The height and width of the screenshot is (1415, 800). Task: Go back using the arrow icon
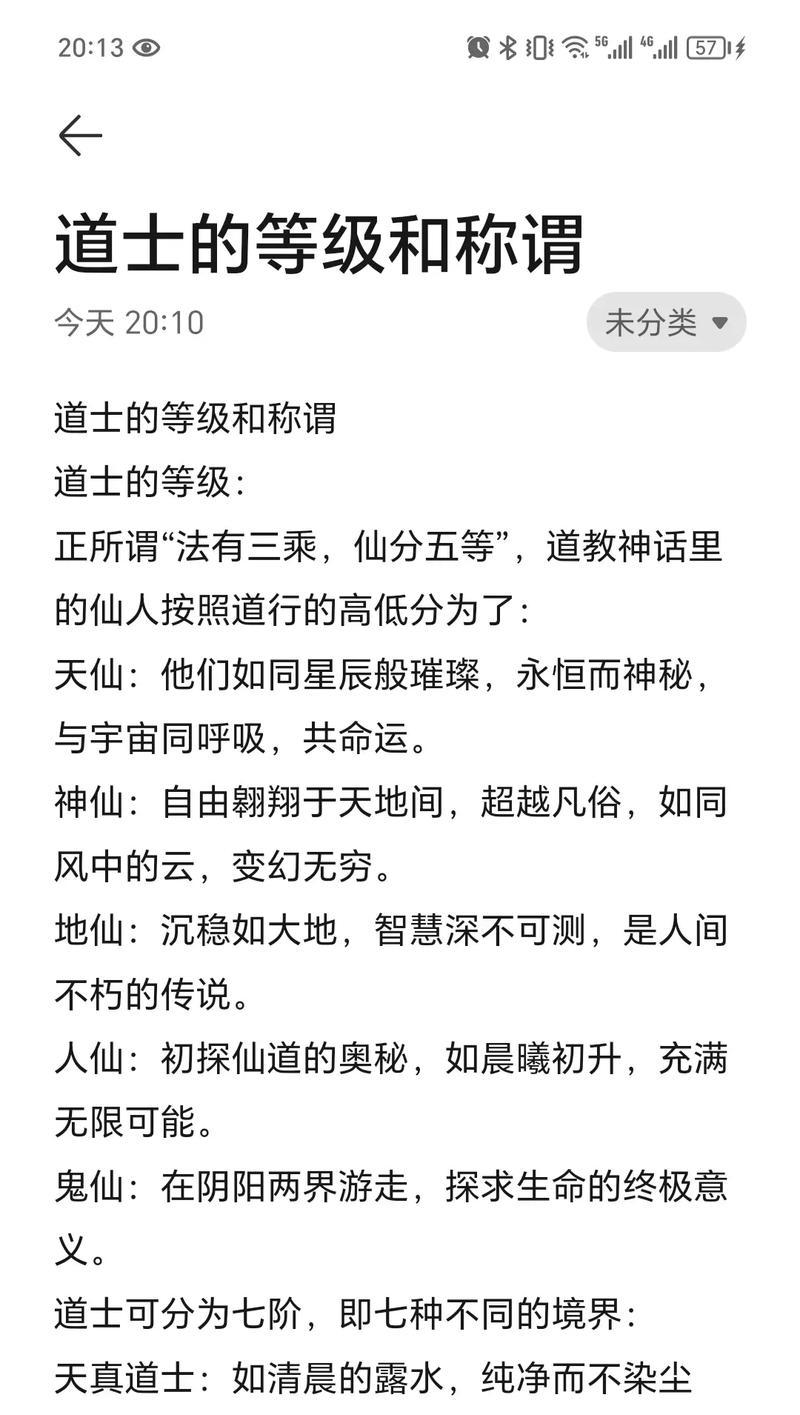80,135
